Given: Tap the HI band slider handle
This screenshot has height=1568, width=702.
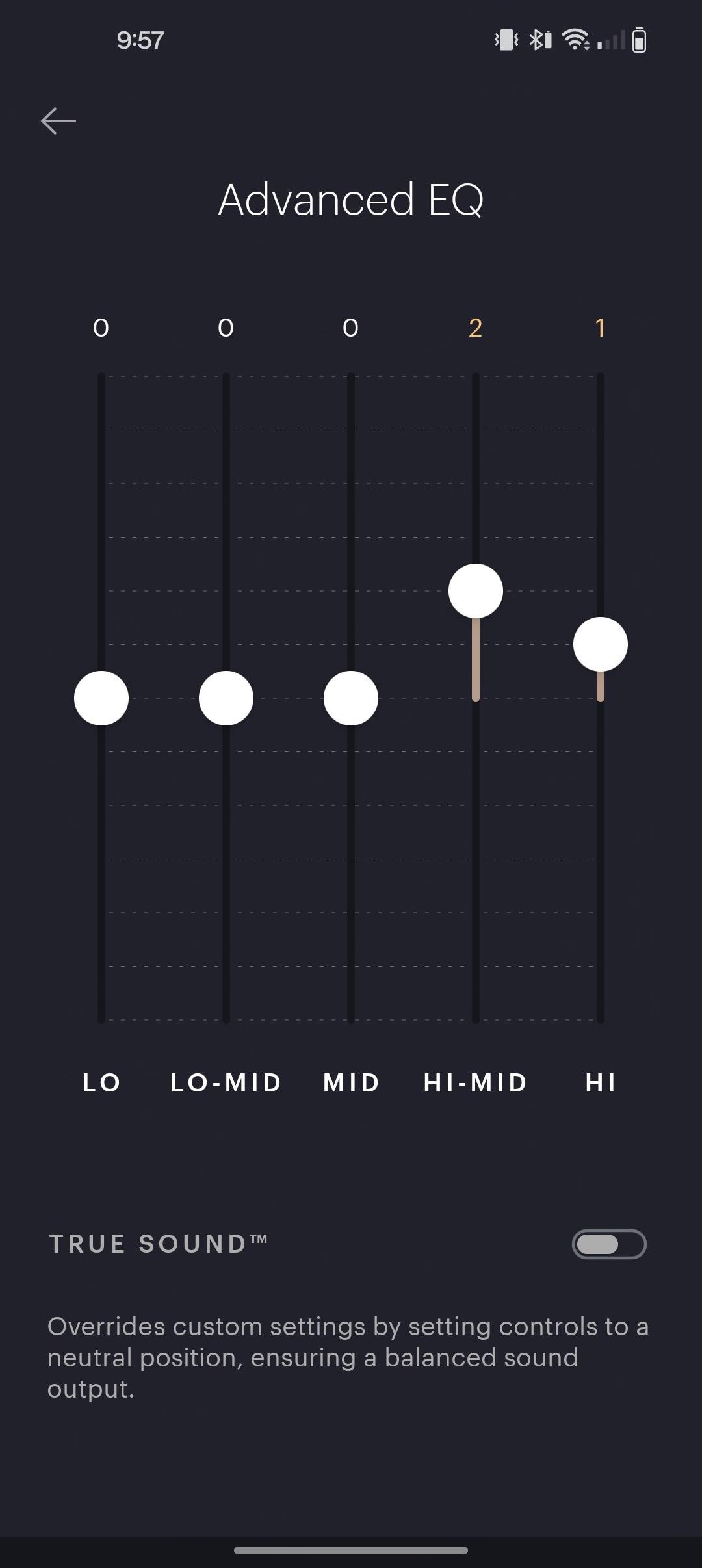Looking at the screenshot, I should [601, 644].
